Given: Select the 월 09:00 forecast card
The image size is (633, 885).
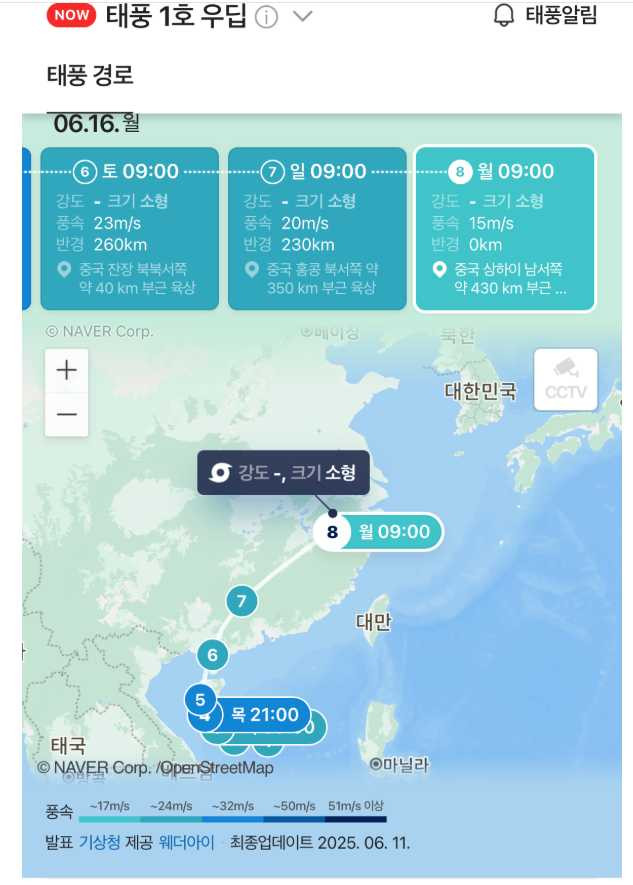Looking at the screenshot, I should coord(505,229).
